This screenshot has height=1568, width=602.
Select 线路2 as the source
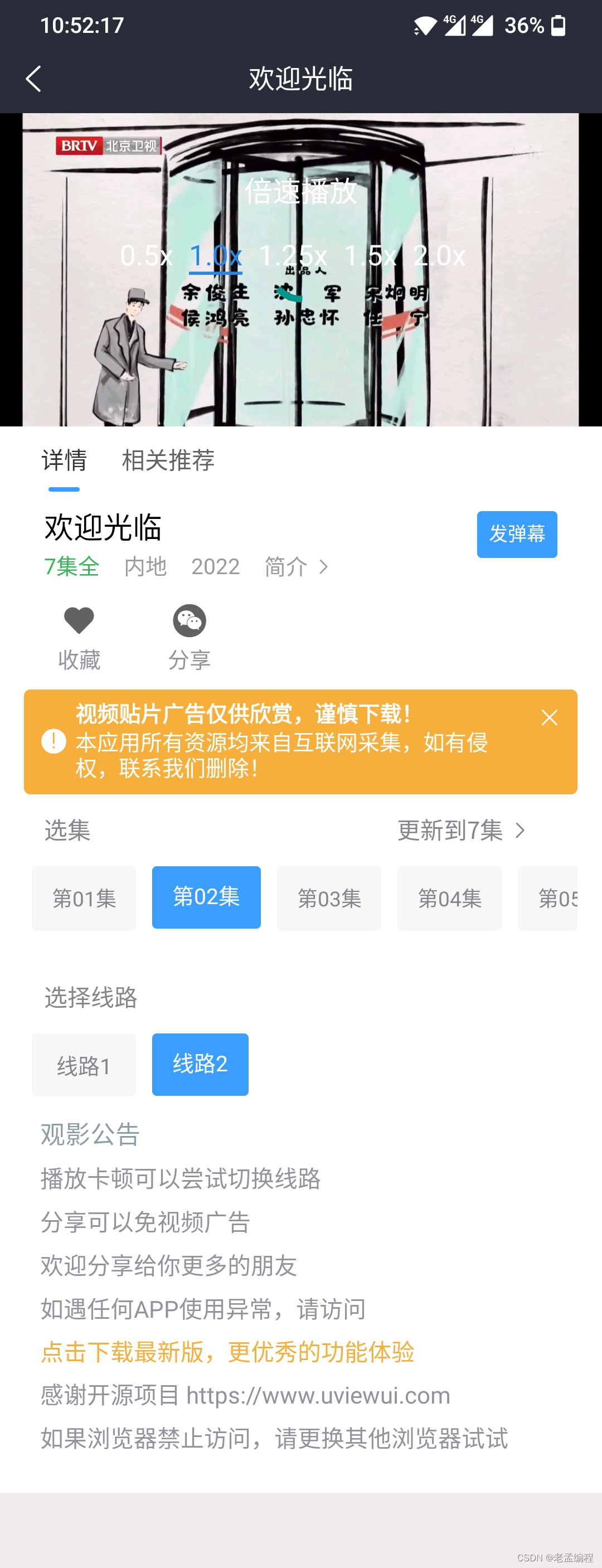[x=200, y=1064]
